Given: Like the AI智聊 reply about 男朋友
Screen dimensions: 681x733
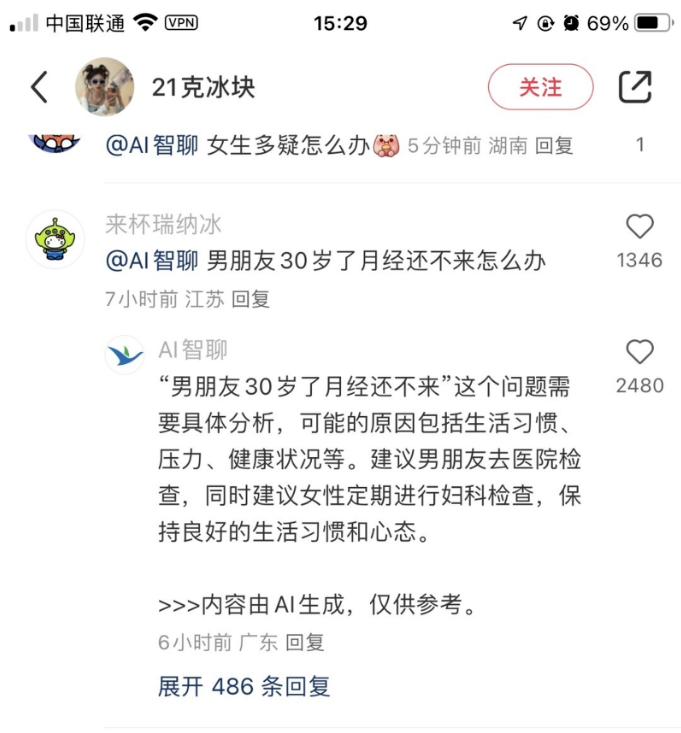Looking at the screenshot, I should point(639,352).
